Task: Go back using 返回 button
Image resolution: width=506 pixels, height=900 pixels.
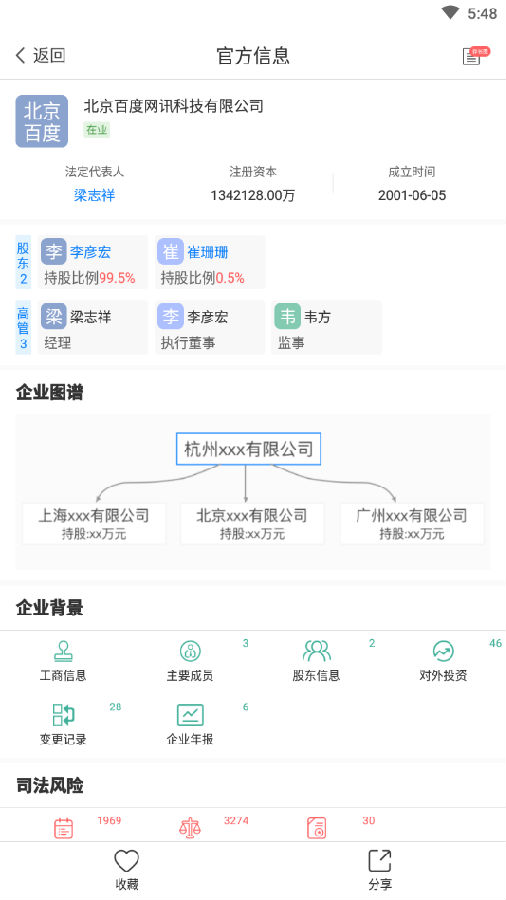Action: (x=40, y=55)
